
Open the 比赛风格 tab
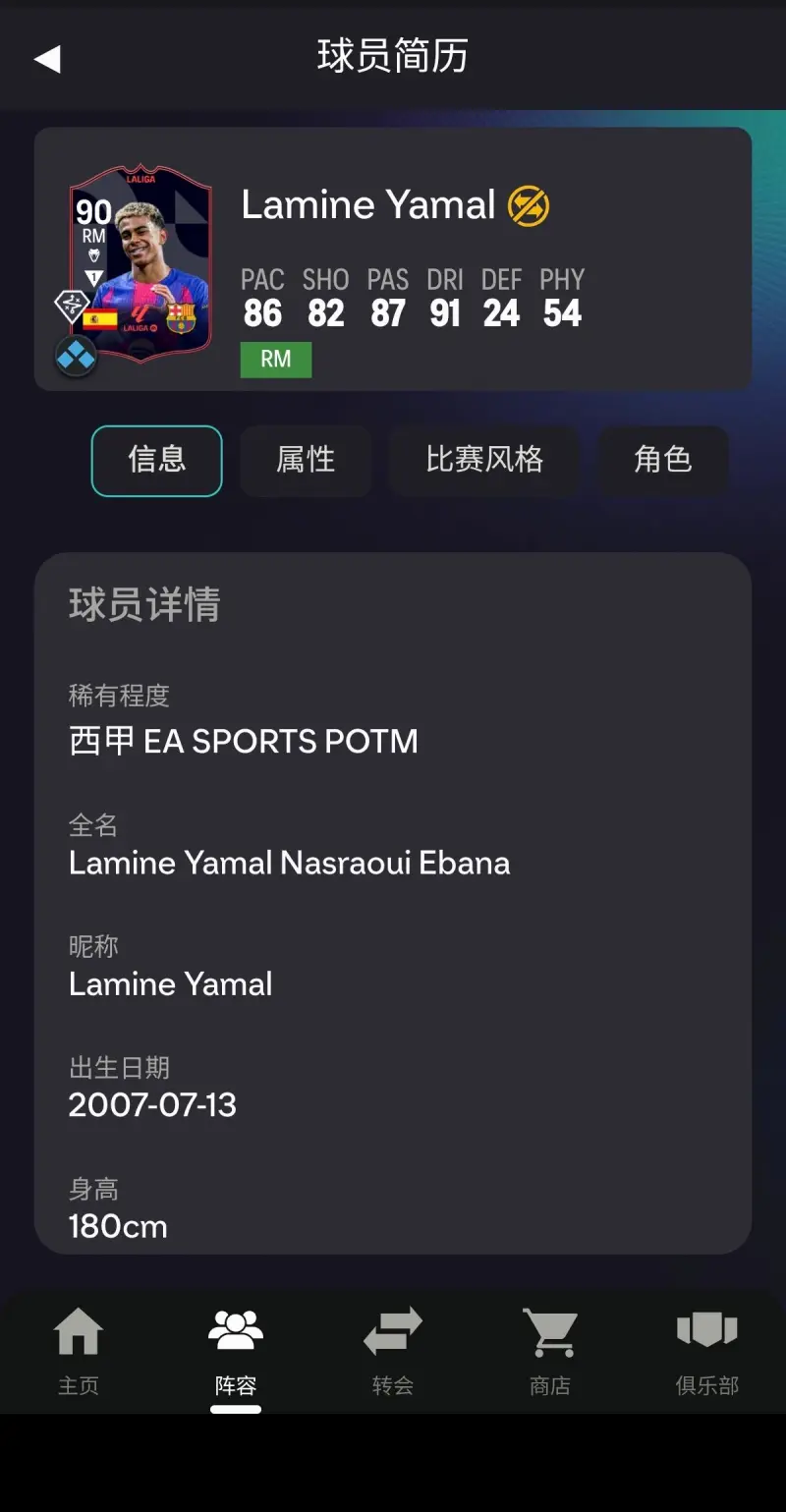pos(484,460)
